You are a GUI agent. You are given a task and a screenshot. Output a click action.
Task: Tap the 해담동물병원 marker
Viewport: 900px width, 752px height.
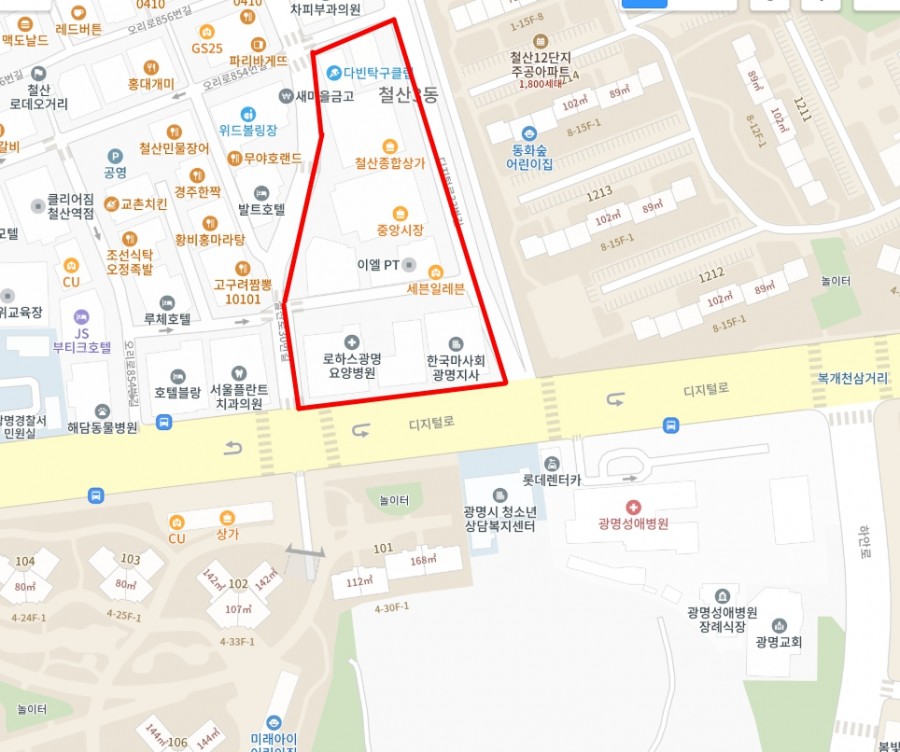pos(102,411)
